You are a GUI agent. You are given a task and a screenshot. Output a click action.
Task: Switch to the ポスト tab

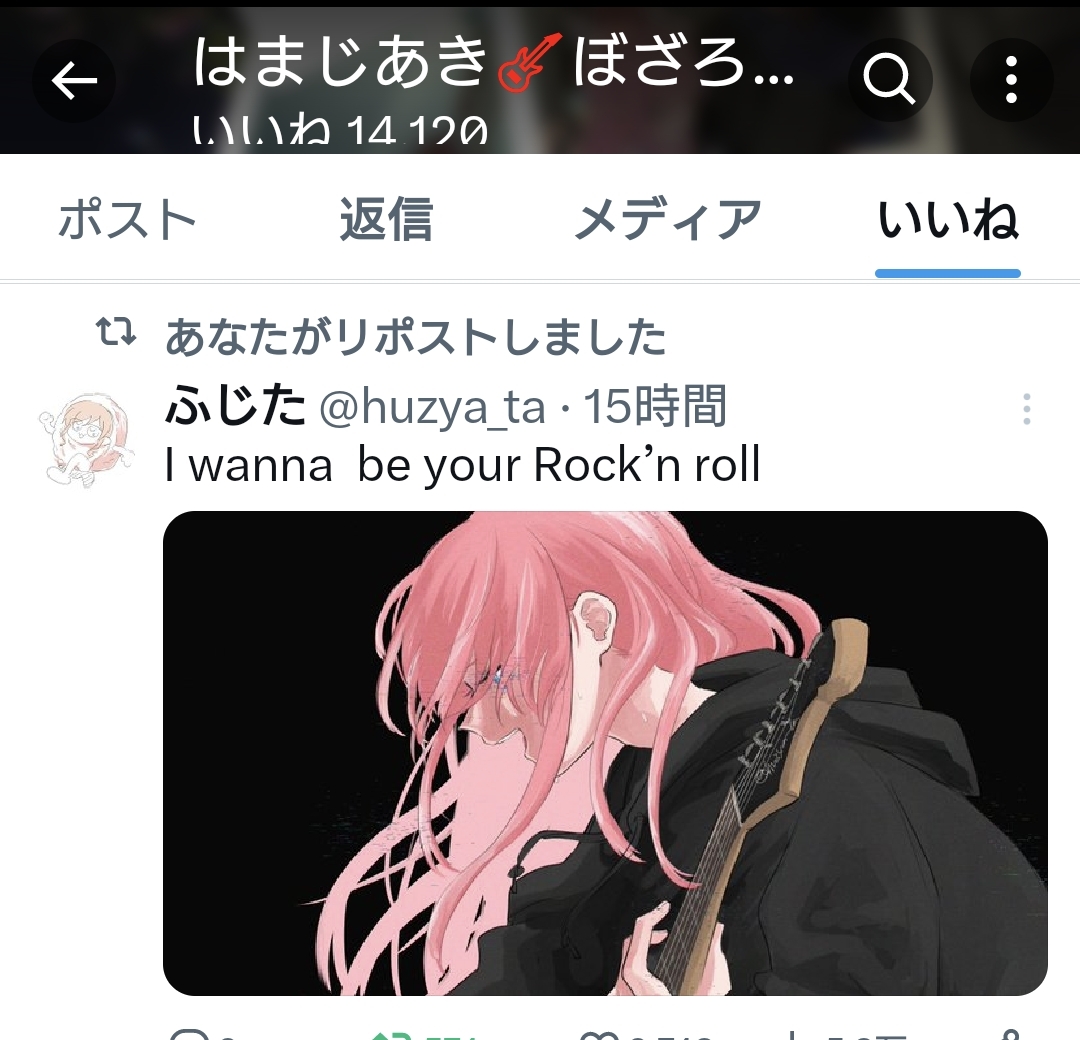127,221
